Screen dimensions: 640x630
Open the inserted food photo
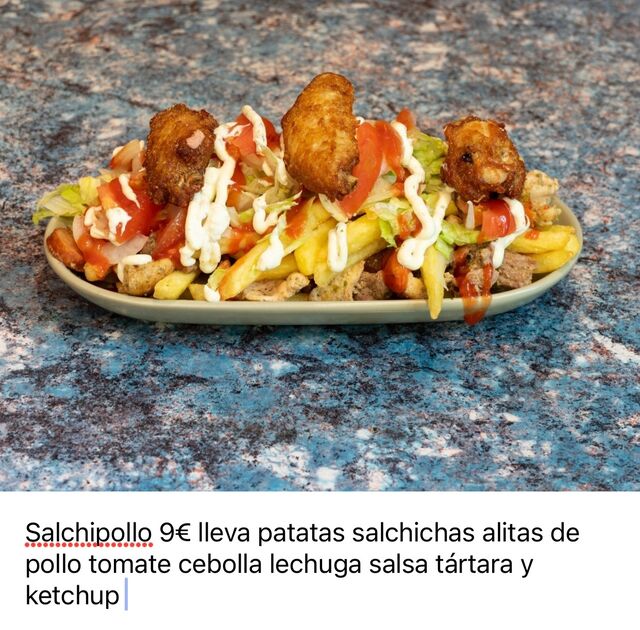[x=320, y=245]
